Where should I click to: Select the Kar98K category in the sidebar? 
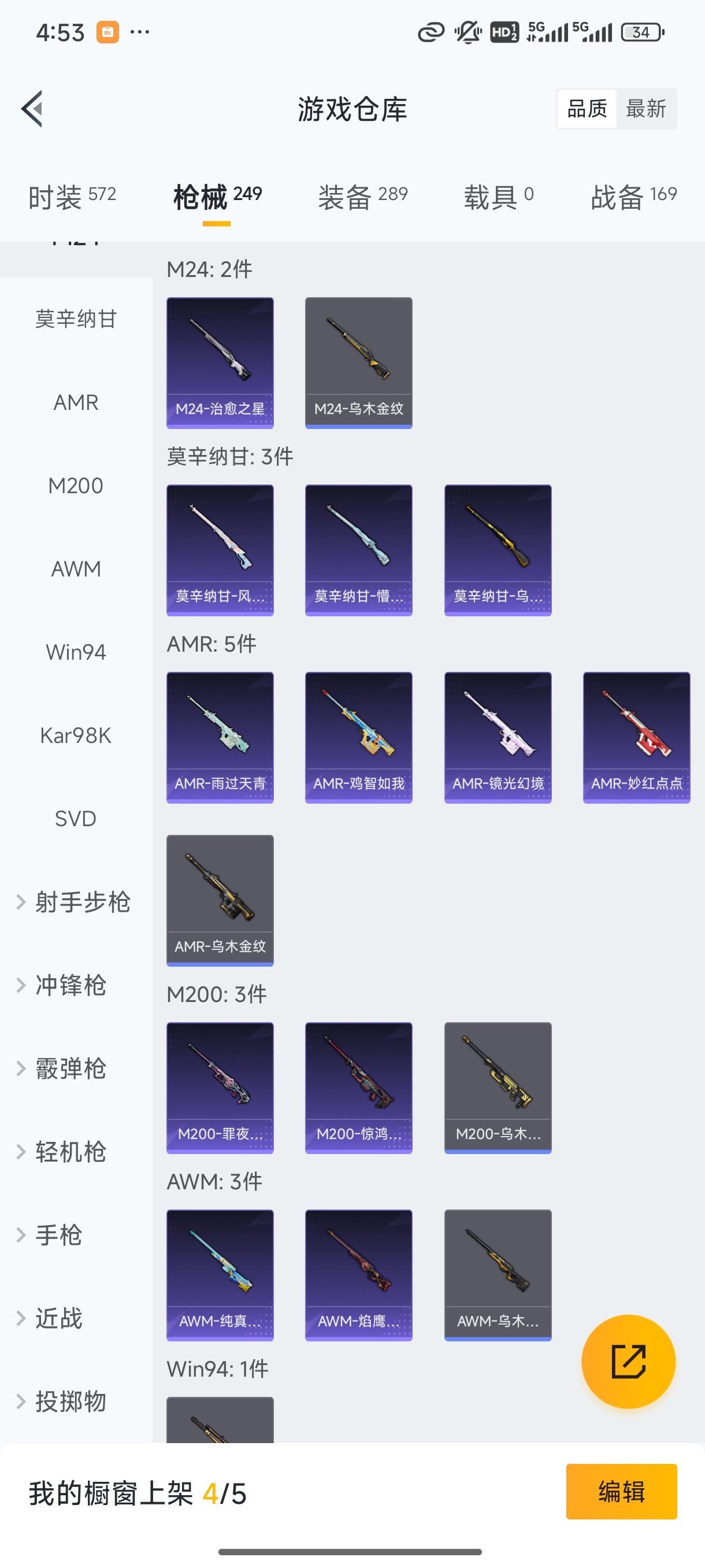click(x=76, y=735)
